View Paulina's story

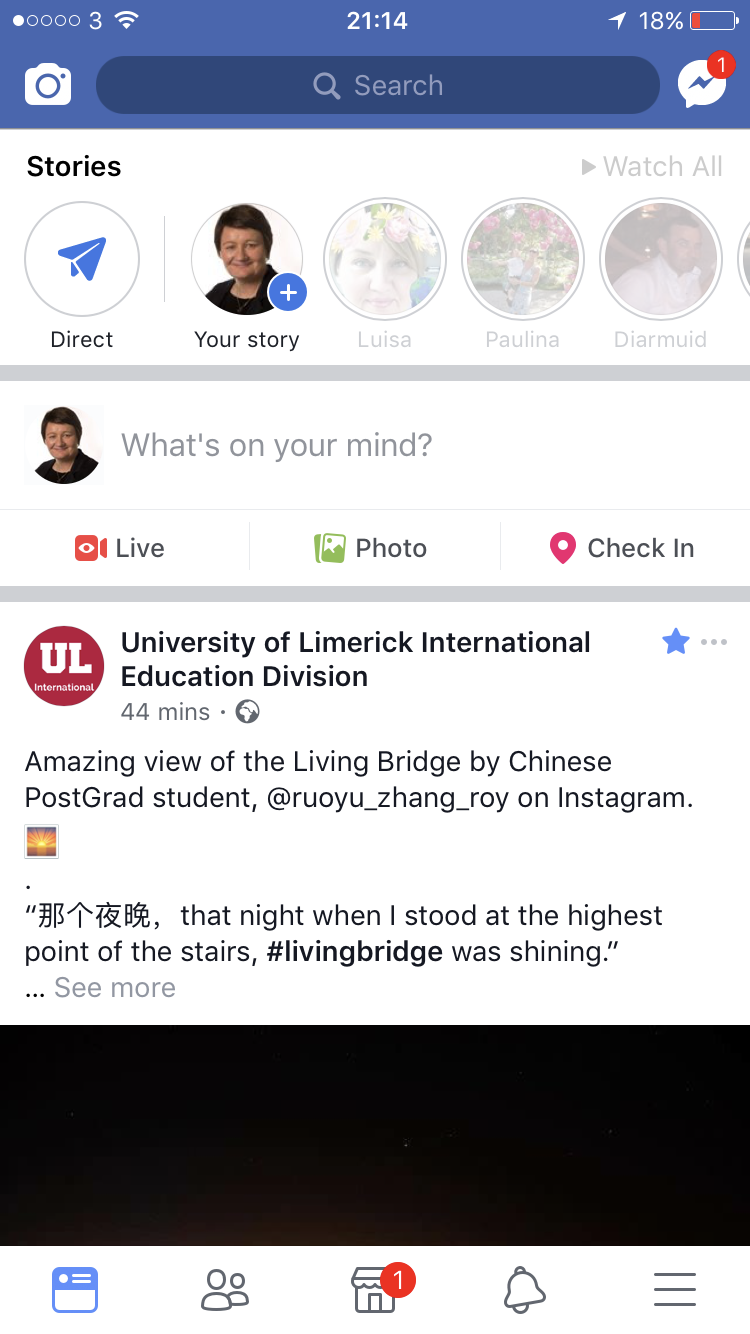pos(522,260)
